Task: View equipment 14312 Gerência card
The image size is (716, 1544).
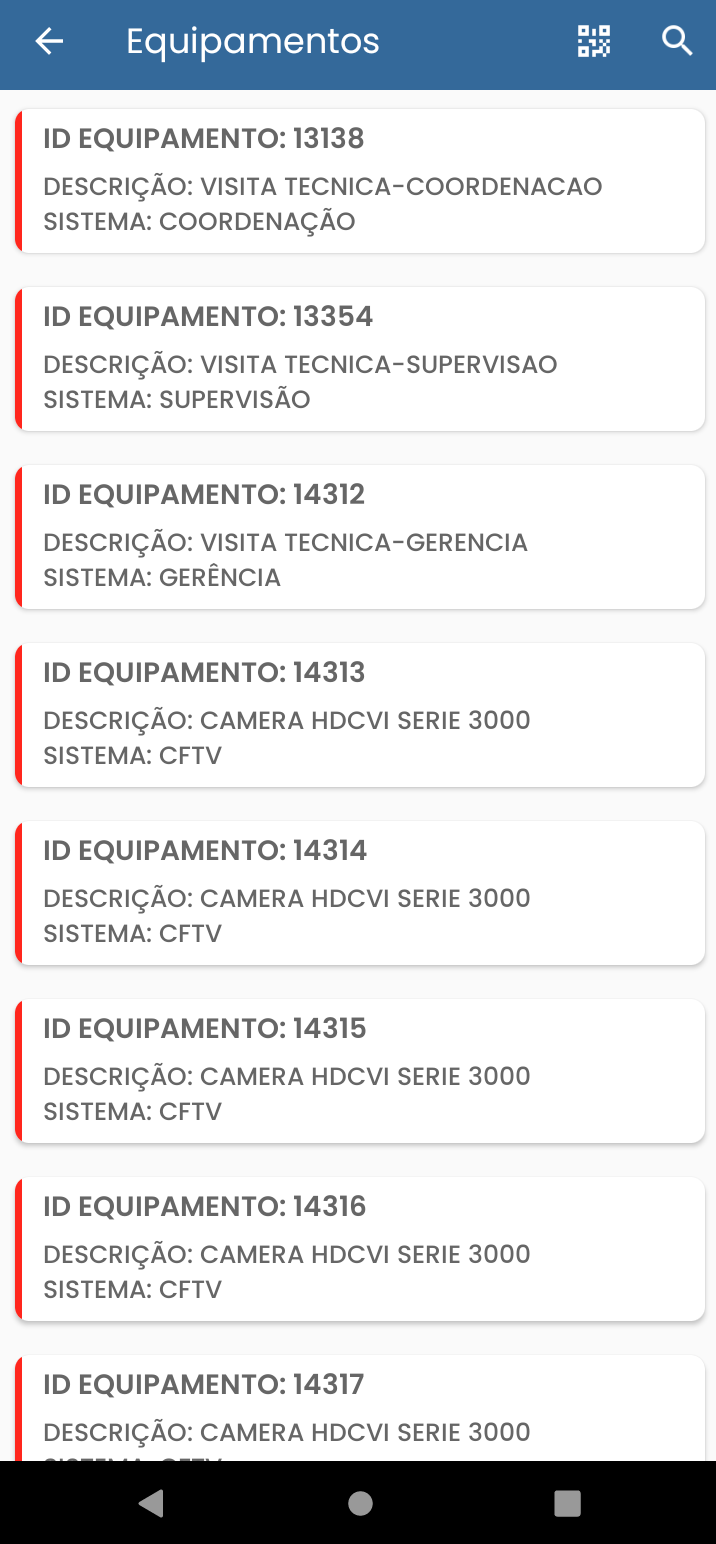Action: 360,537
